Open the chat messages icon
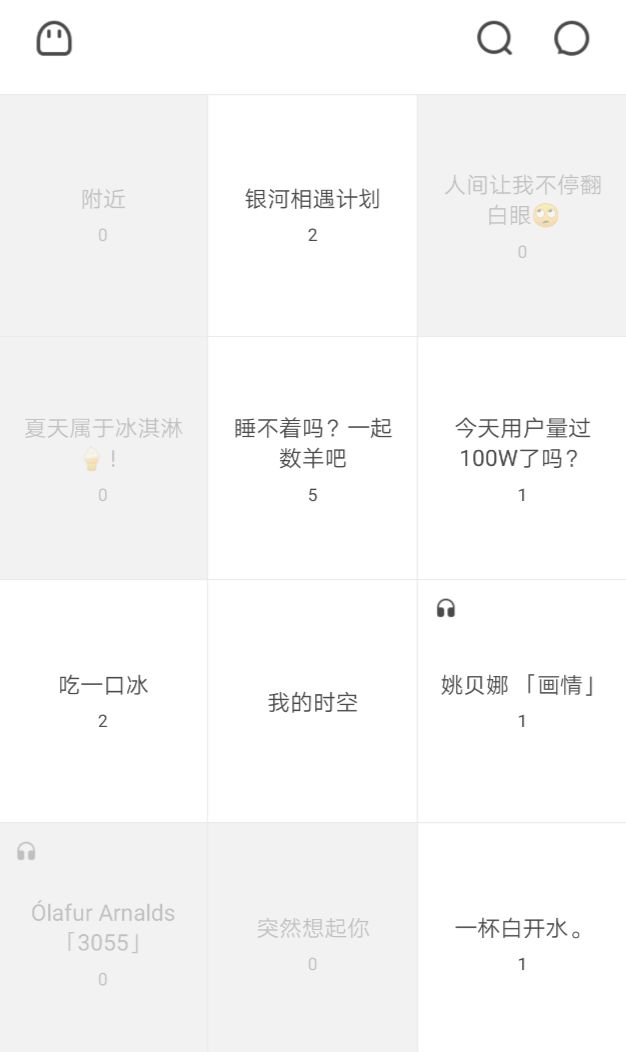This screenshot has height=1052, width=626. point(571,39)
